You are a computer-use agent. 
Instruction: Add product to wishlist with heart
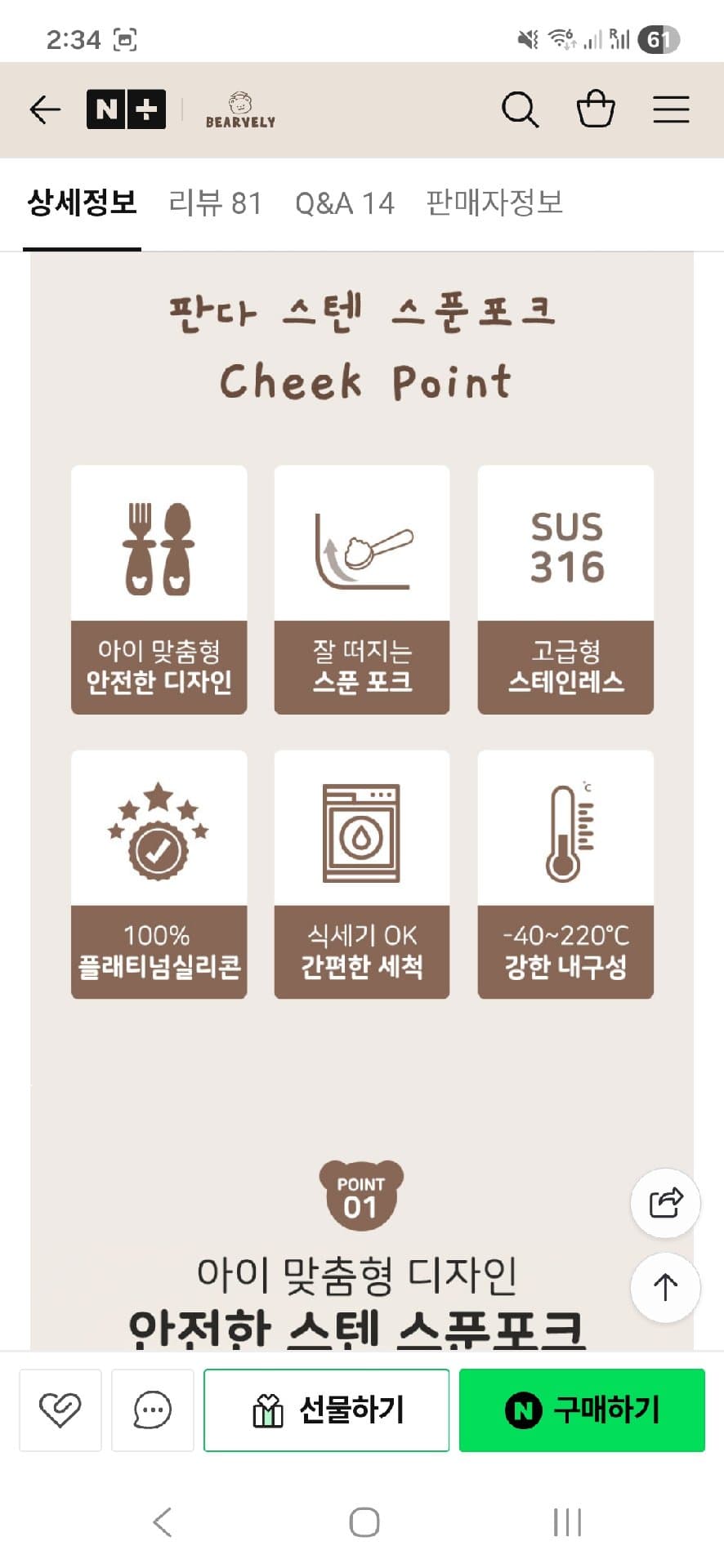60,1410
